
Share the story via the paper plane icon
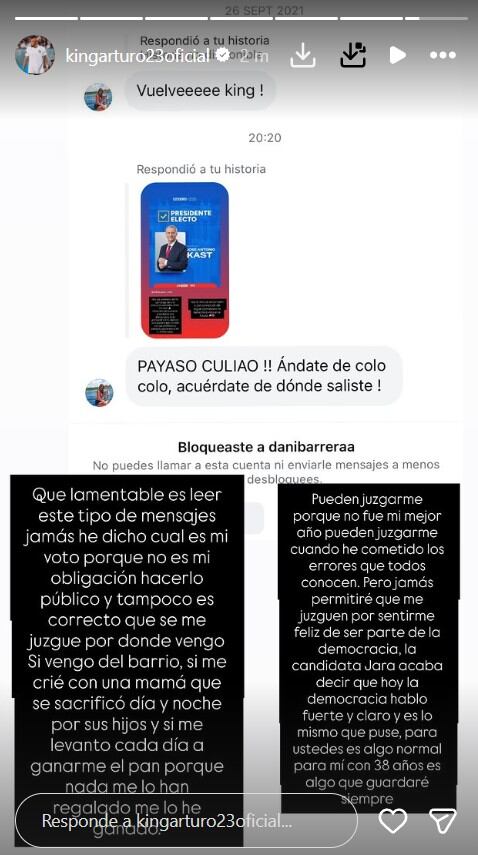pyautogui.click(x=443, y=821)
